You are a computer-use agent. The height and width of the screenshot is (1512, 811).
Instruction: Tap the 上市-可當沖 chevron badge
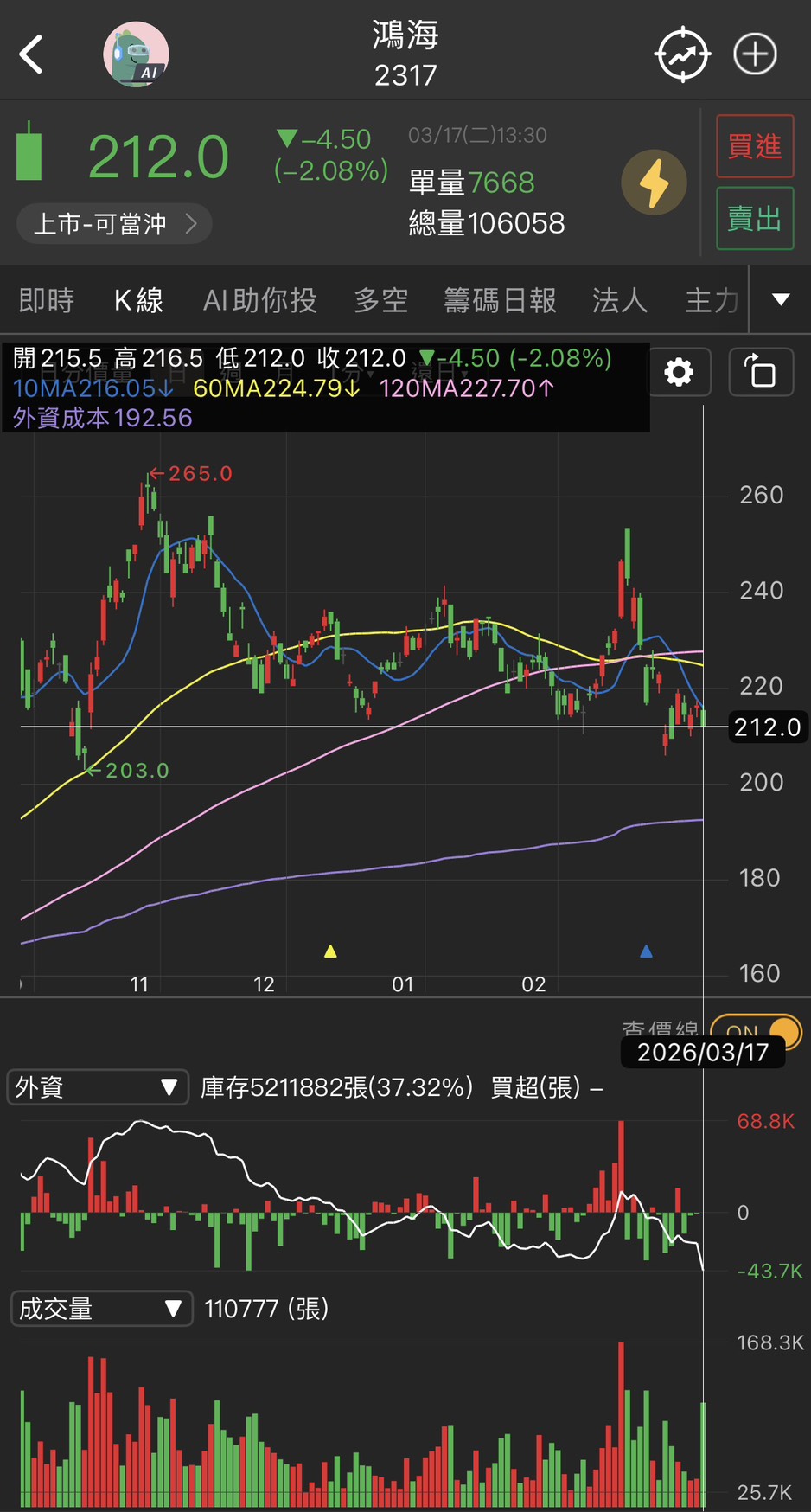pos(114,223)
